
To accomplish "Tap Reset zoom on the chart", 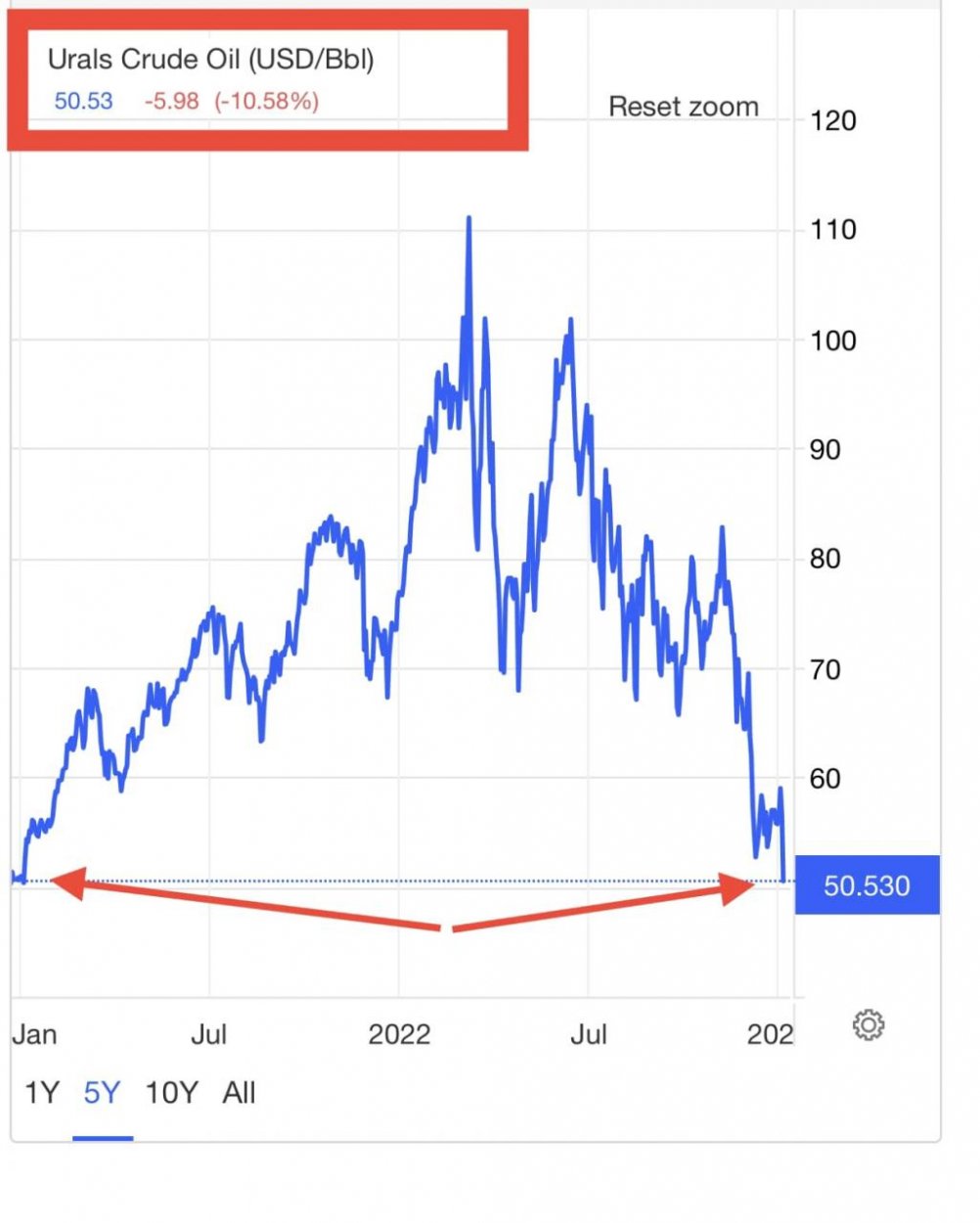I will (x=683, y=107).
